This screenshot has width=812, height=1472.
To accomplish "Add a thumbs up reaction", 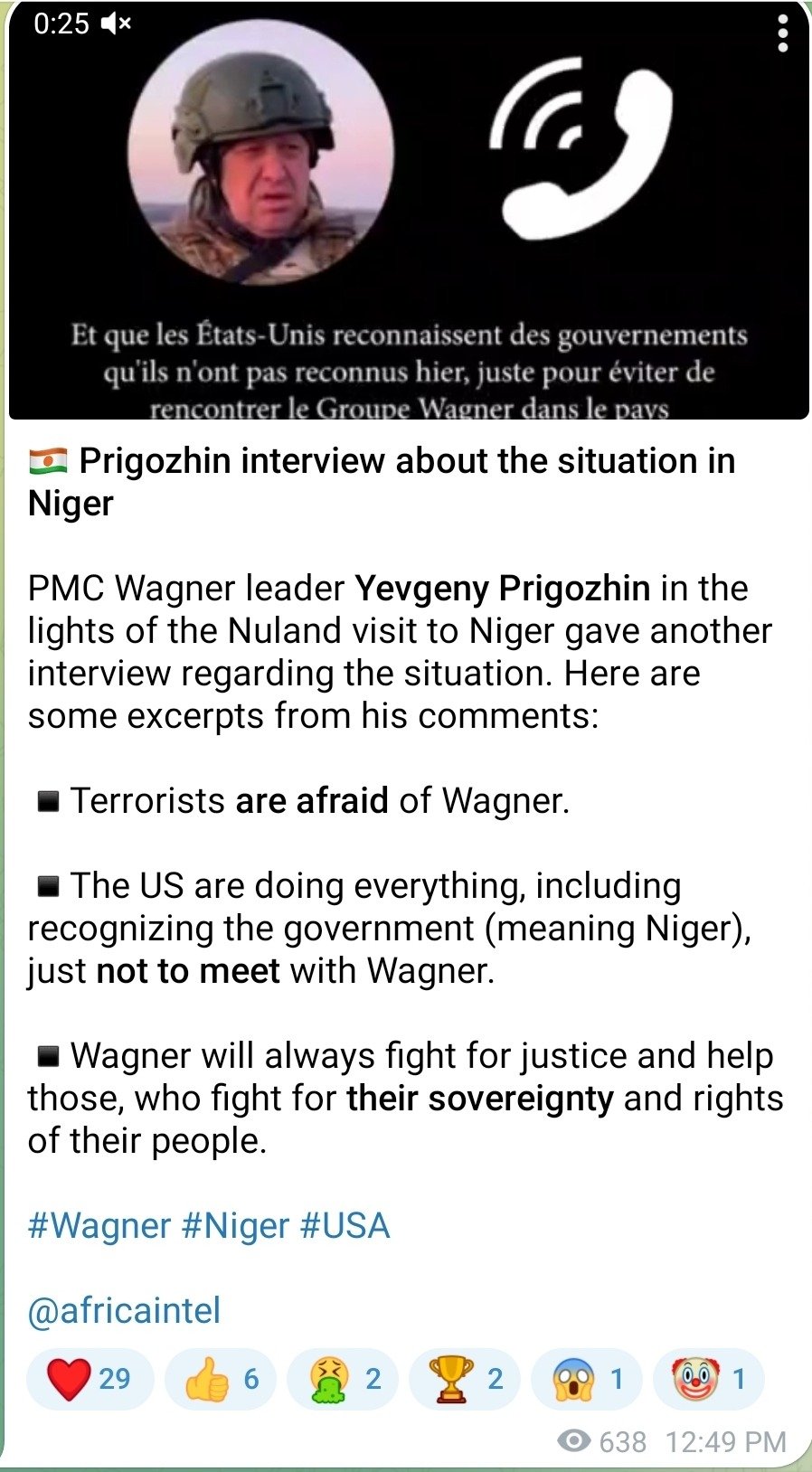I will 222,1379.
